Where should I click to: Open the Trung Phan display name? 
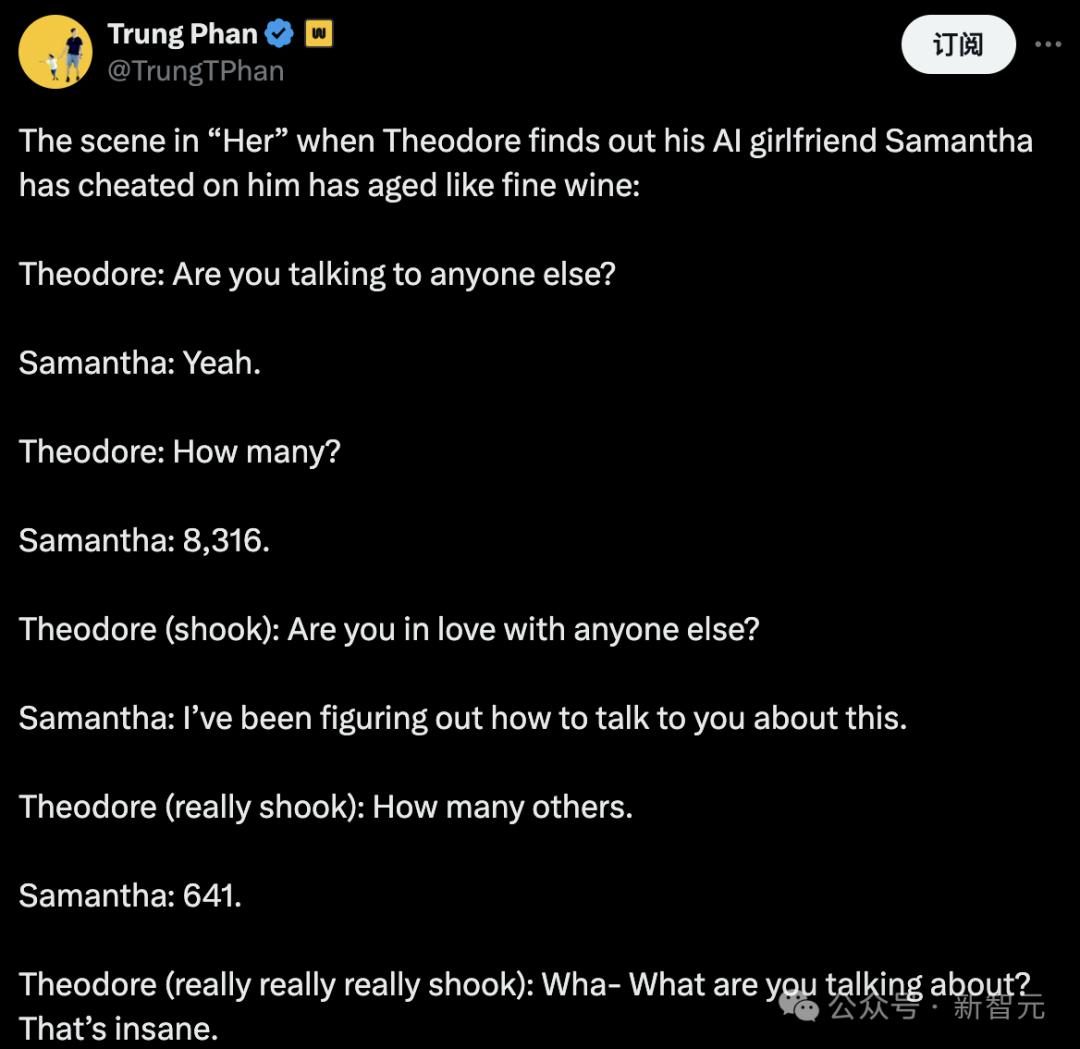182,34
